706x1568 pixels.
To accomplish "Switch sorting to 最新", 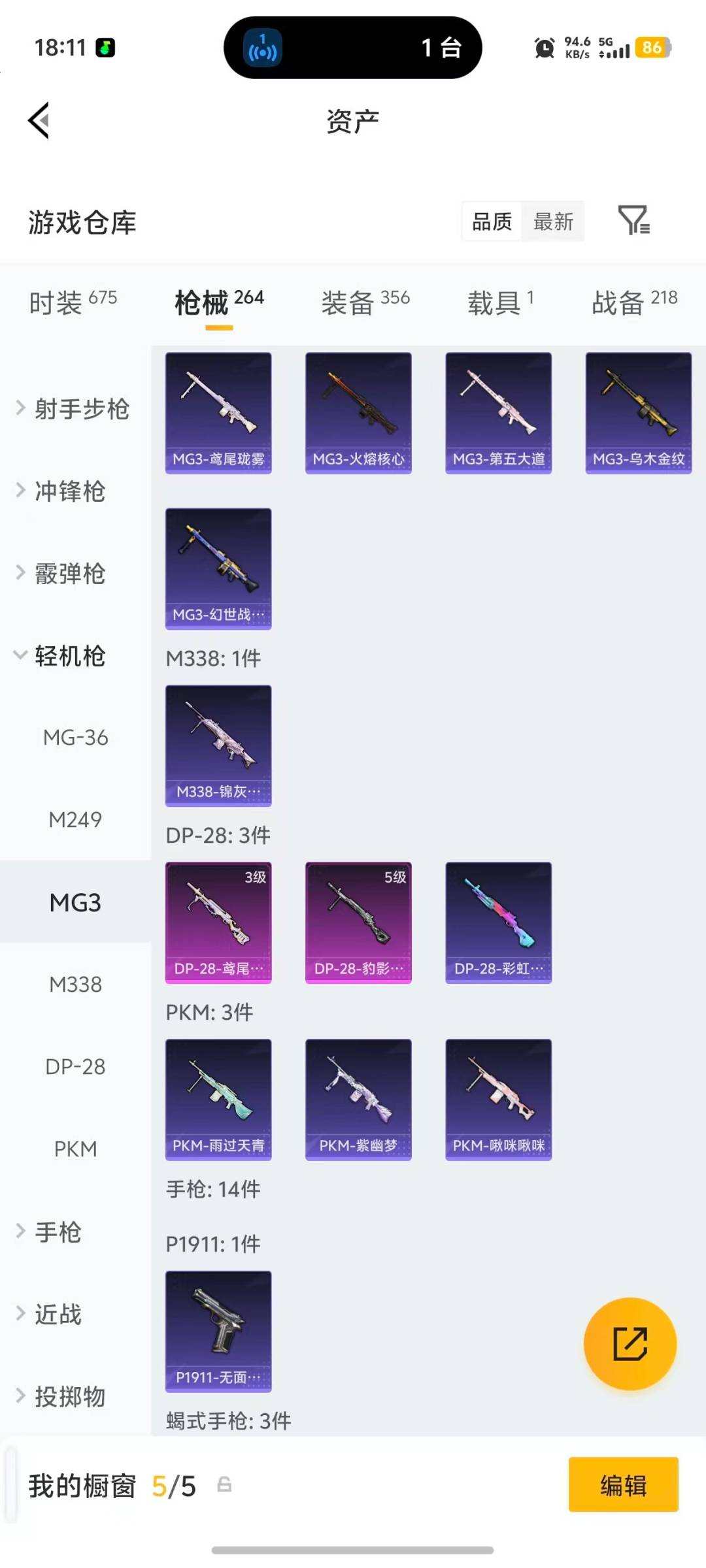I will (552, 222).
